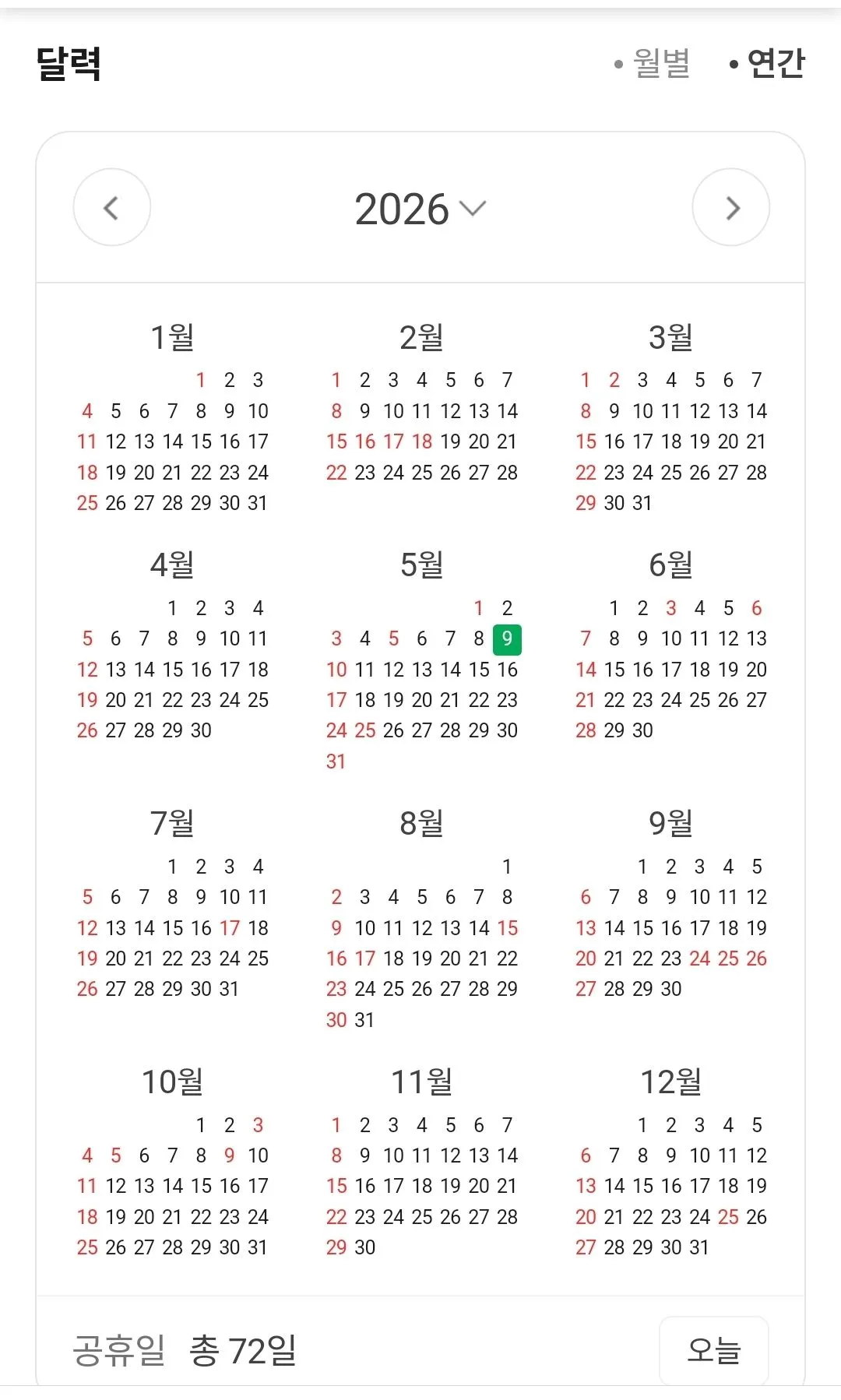Open the 10월 month calendar
Viewport: 841px width, 1400px height.
click(172, 1082)
